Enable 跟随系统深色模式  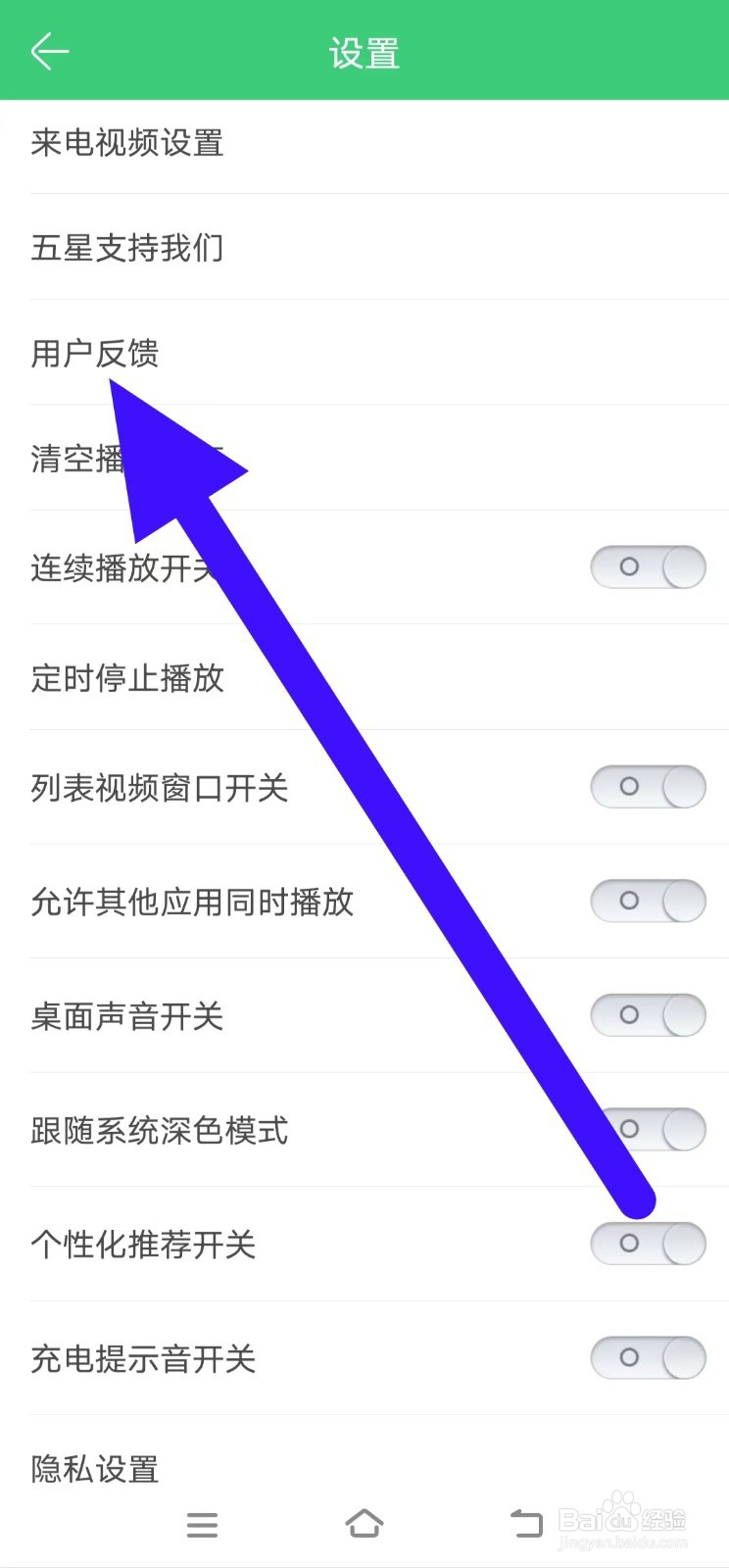click(648, 1129)
